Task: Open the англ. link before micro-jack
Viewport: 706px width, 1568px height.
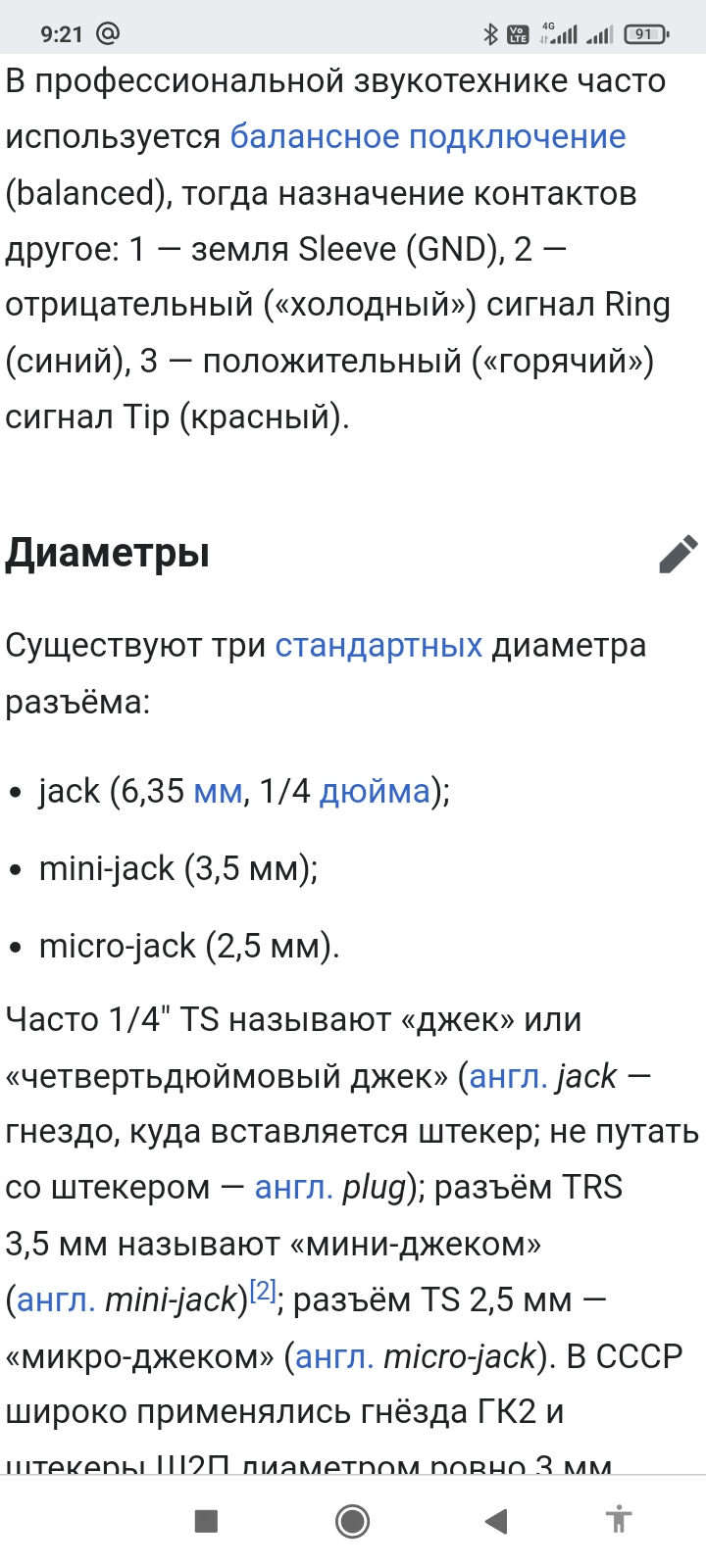Action: (x=334, y=1356)
